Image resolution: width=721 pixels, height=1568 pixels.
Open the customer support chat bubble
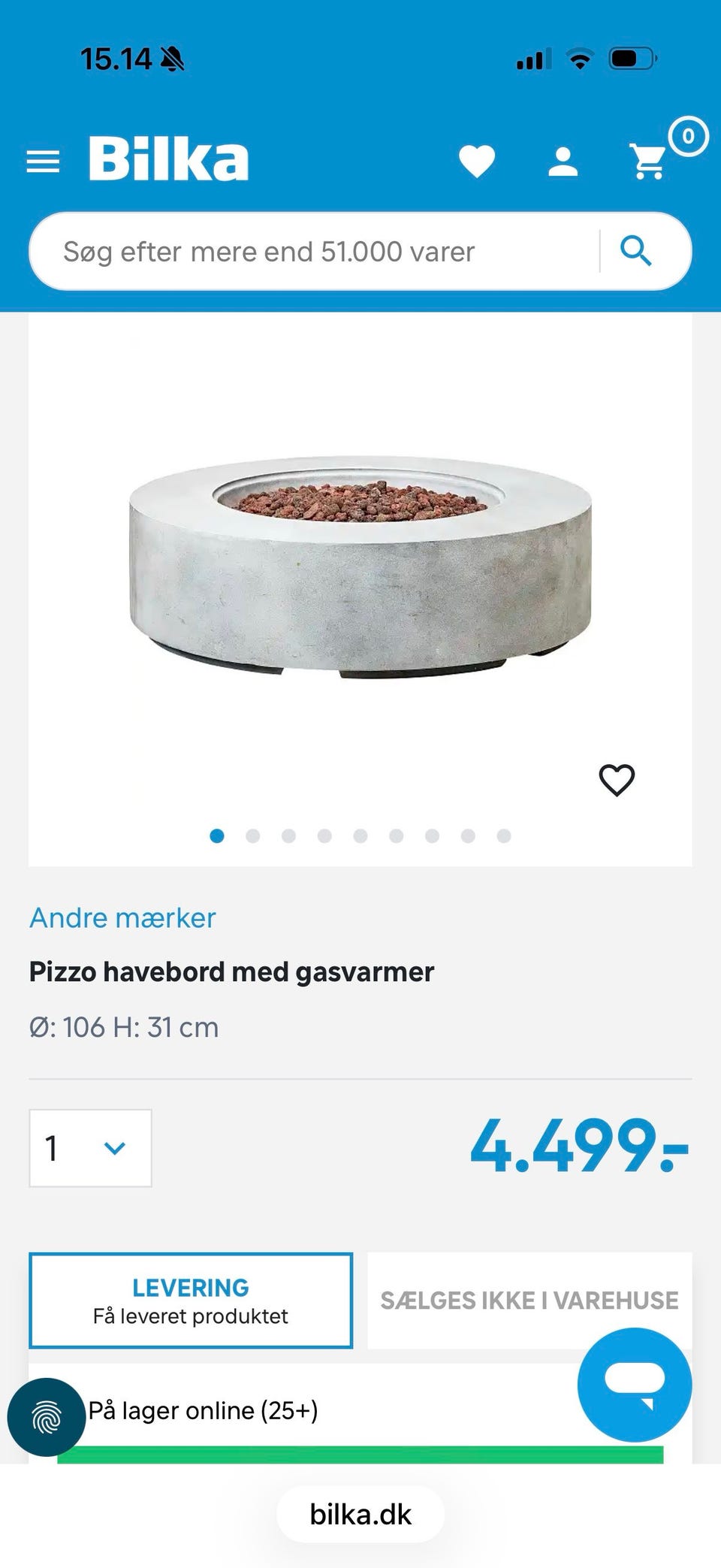click(635, 1385)
